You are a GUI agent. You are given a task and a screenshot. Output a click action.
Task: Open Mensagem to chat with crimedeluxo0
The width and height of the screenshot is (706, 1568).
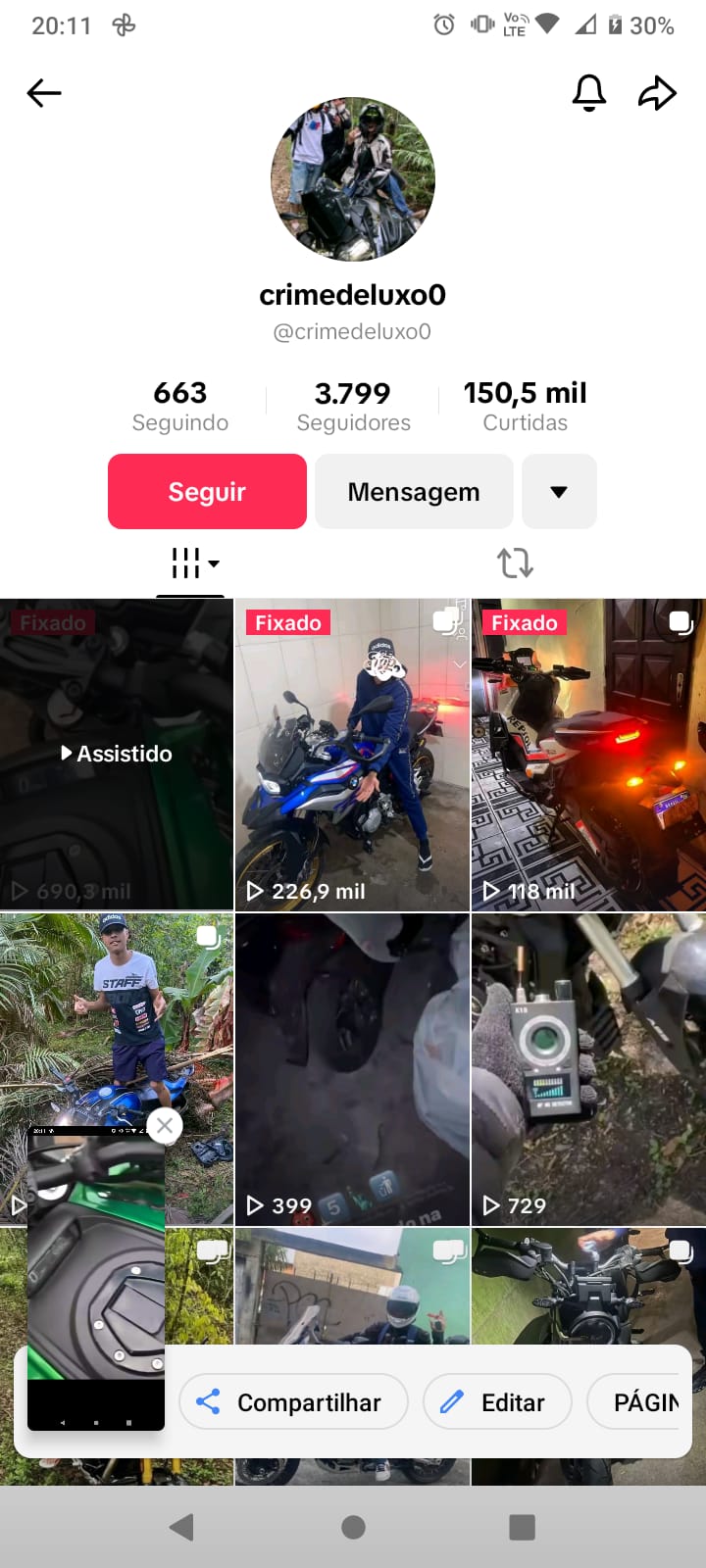414,492
